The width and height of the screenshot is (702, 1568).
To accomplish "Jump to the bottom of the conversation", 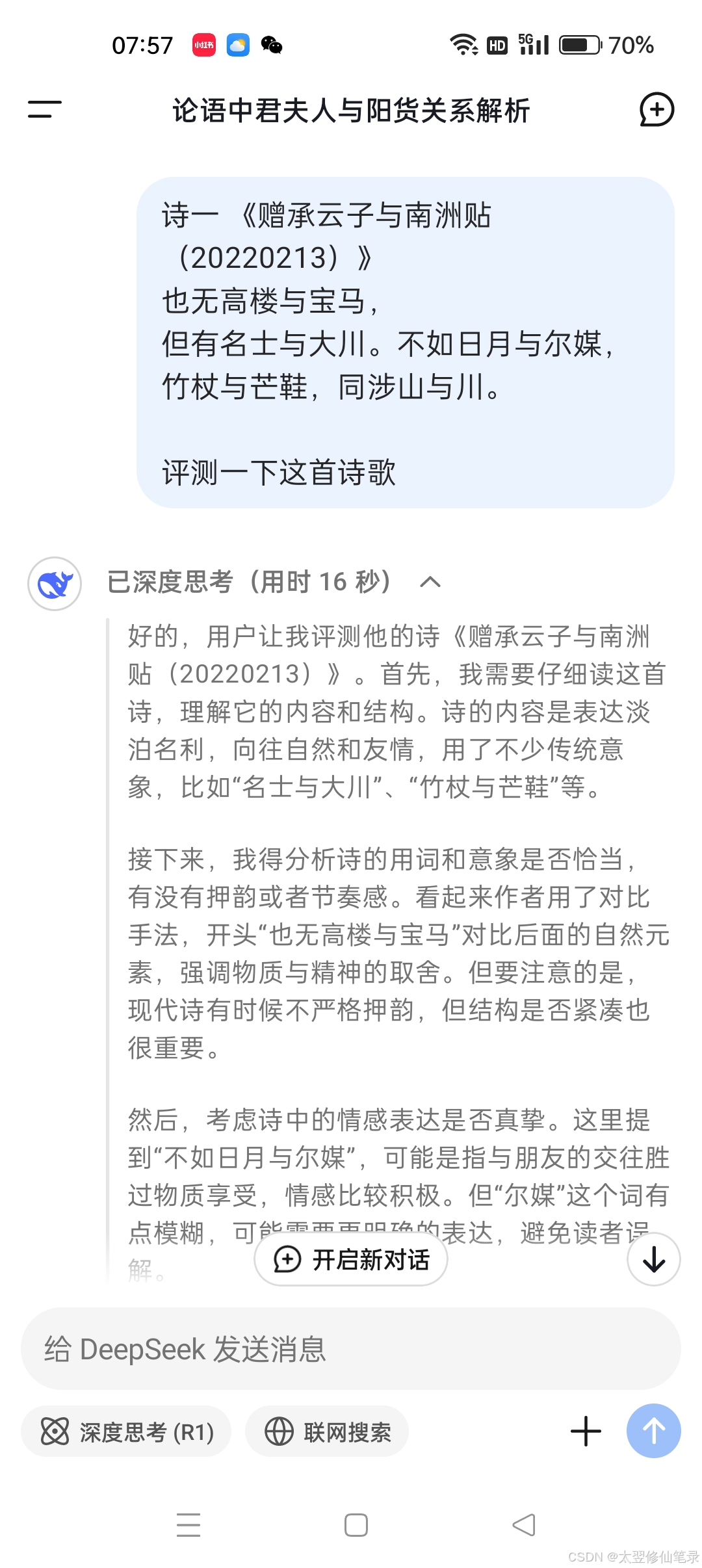I will pos(654,1259).
